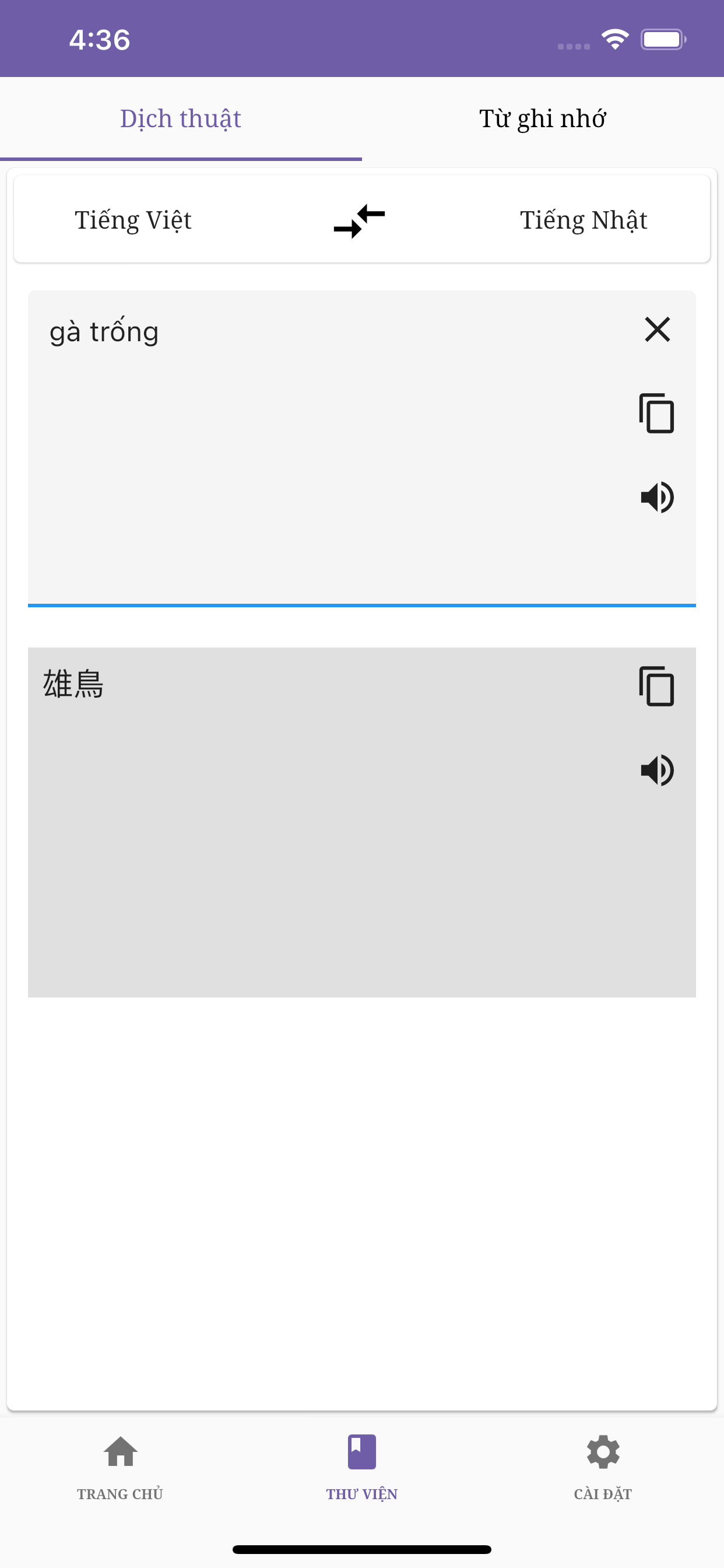This screenshot has width=724, height=1568.
Task: Go to Trang chủ
Action: (x=121, y=1468)
